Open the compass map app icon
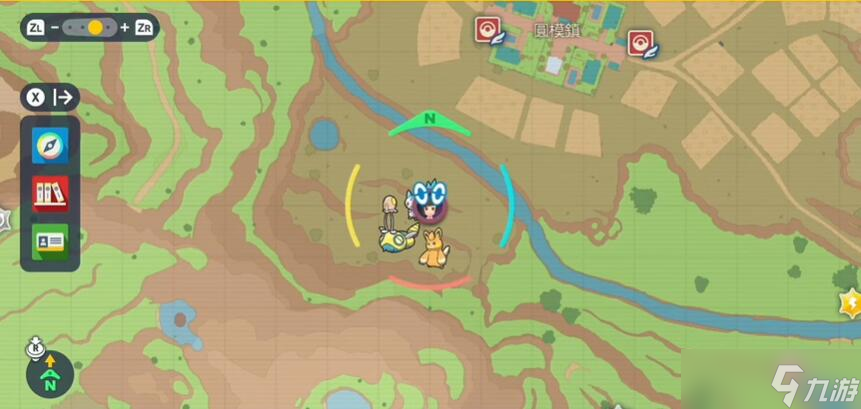Viewport: 861px width, 409px height. tap(50, 145)
